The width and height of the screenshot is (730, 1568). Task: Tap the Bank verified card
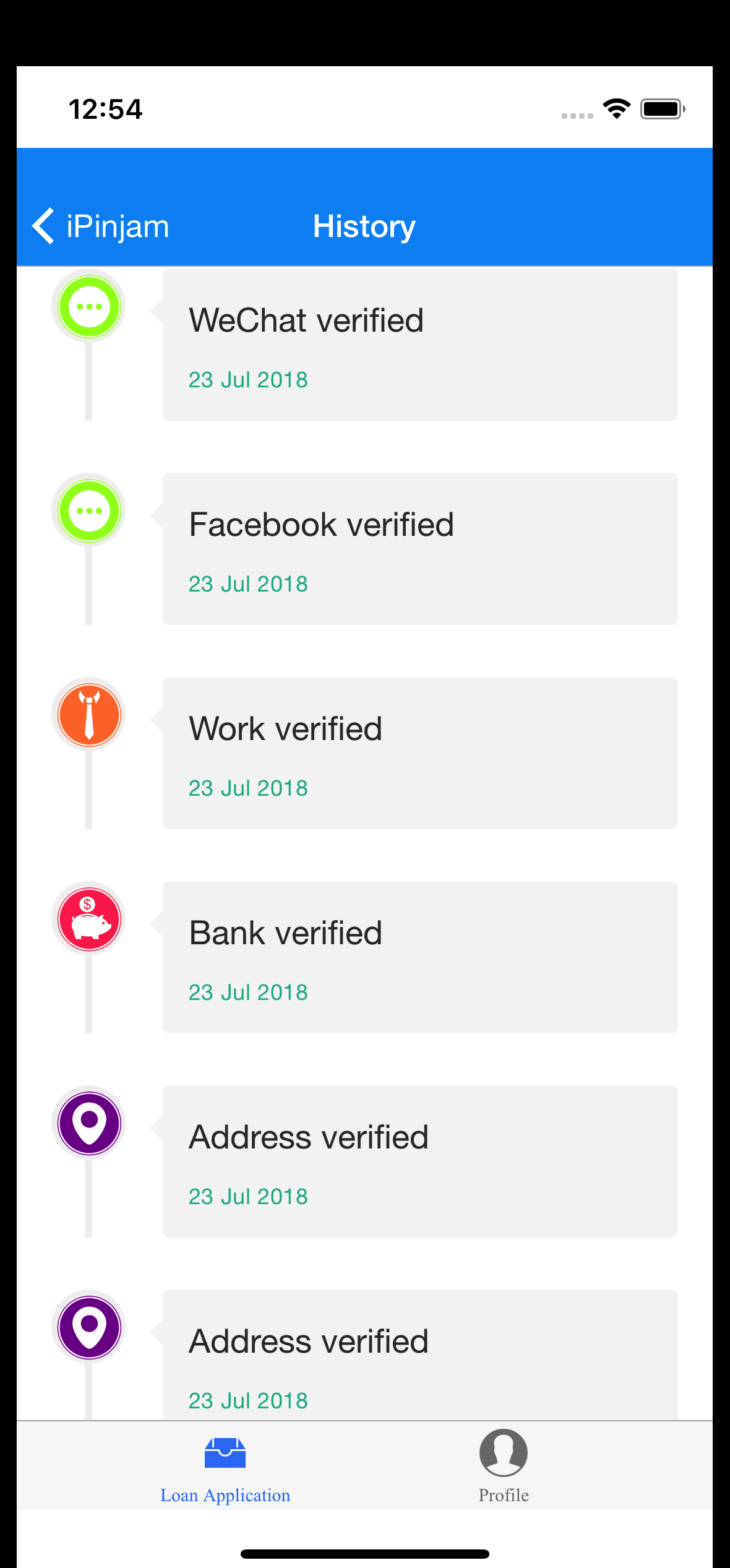[x=419, y=957]
